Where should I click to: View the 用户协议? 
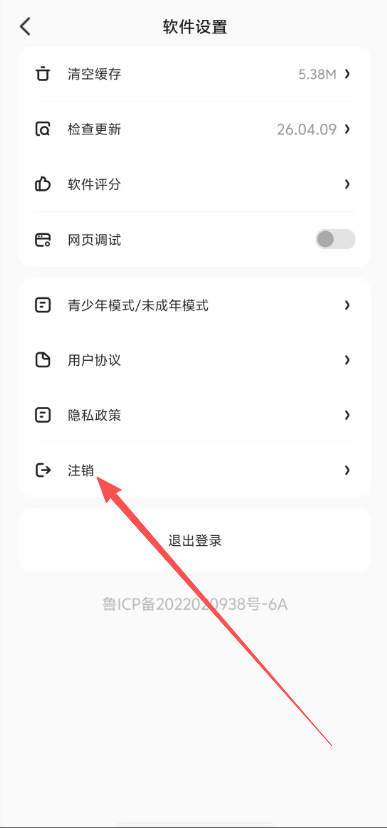[195, 360]
